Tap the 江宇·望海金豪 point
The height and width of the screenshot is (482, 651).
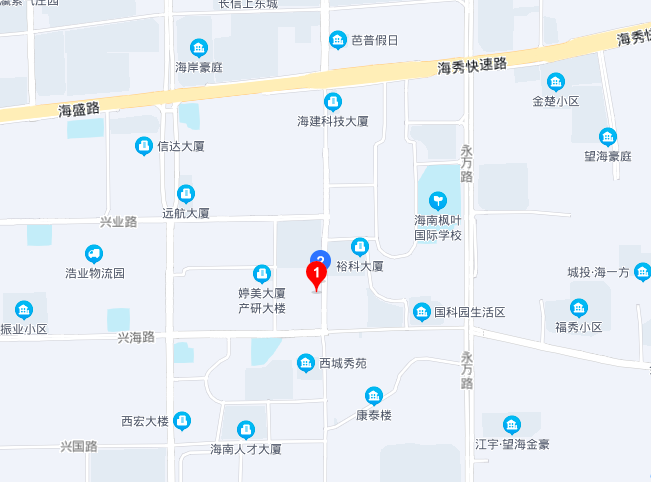(x=512, y=424)
